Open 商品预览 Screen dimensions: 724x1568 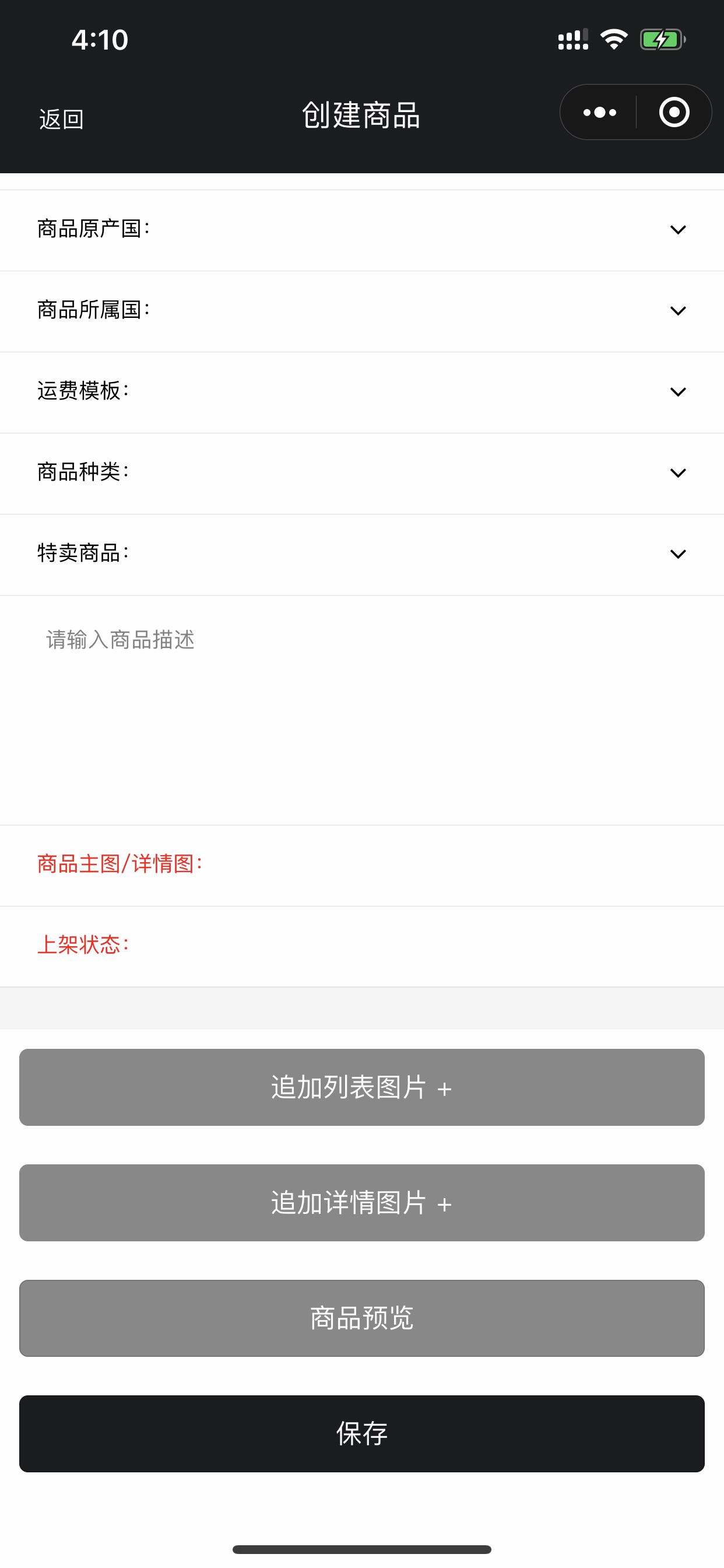362,1318
